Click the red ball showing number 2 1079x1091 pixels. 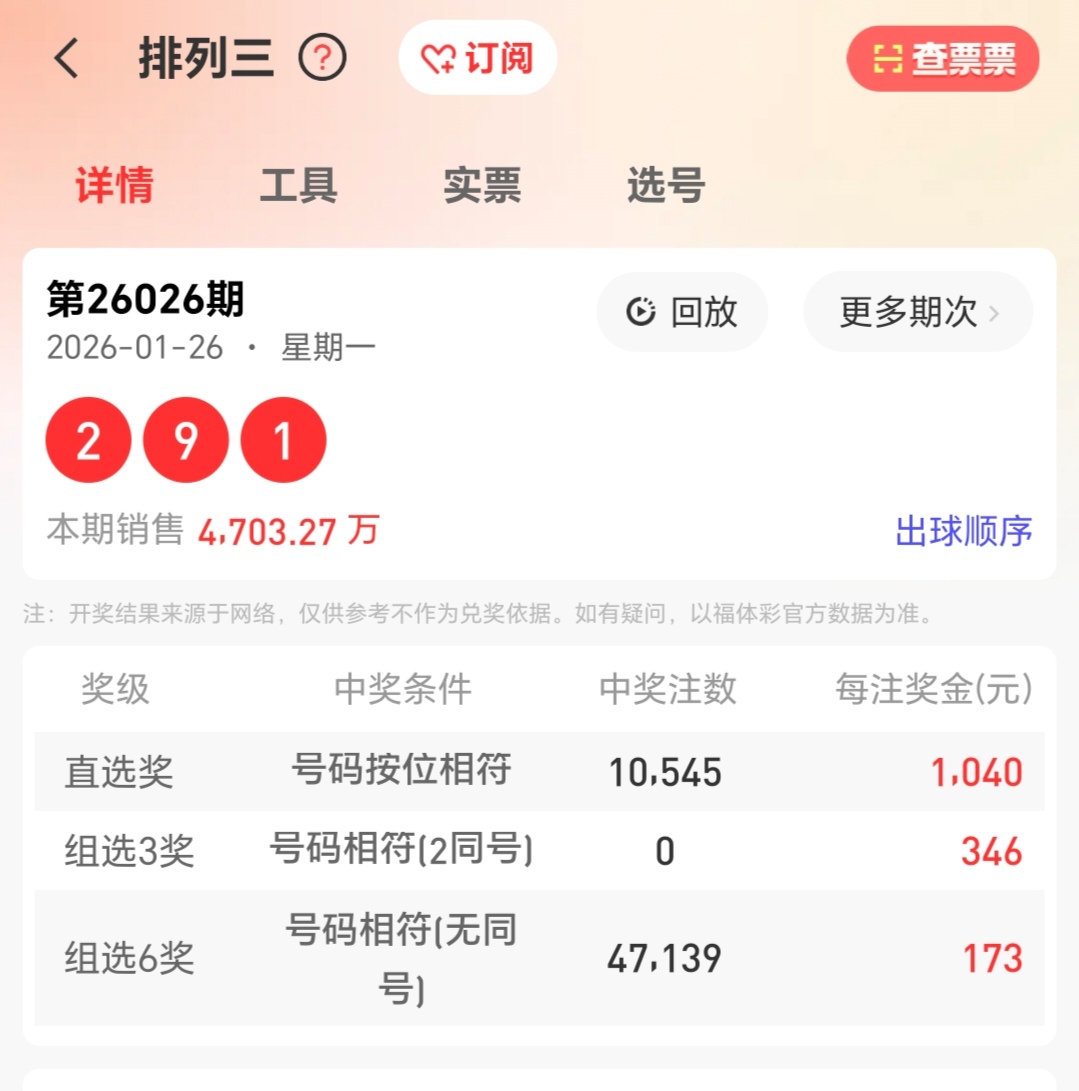point(88,440)
